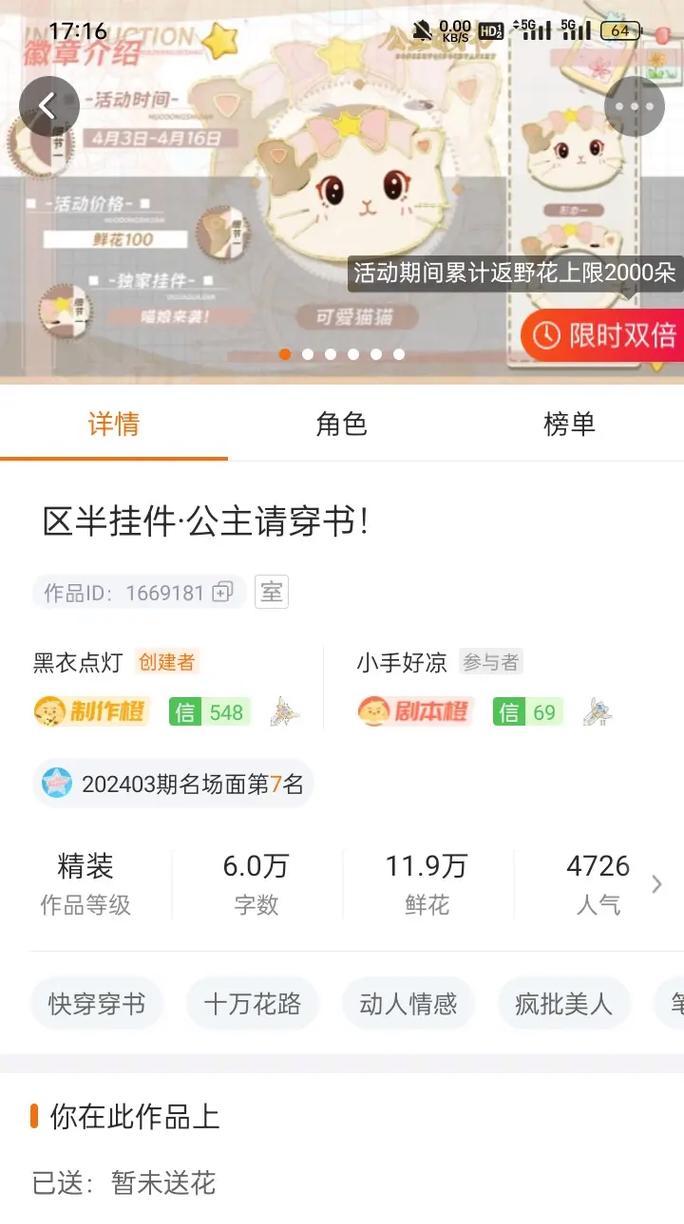Select the 疯批美人 tag
Image resolution: width=684 pixels, height=1224 pixels.
pos(563,1004)
